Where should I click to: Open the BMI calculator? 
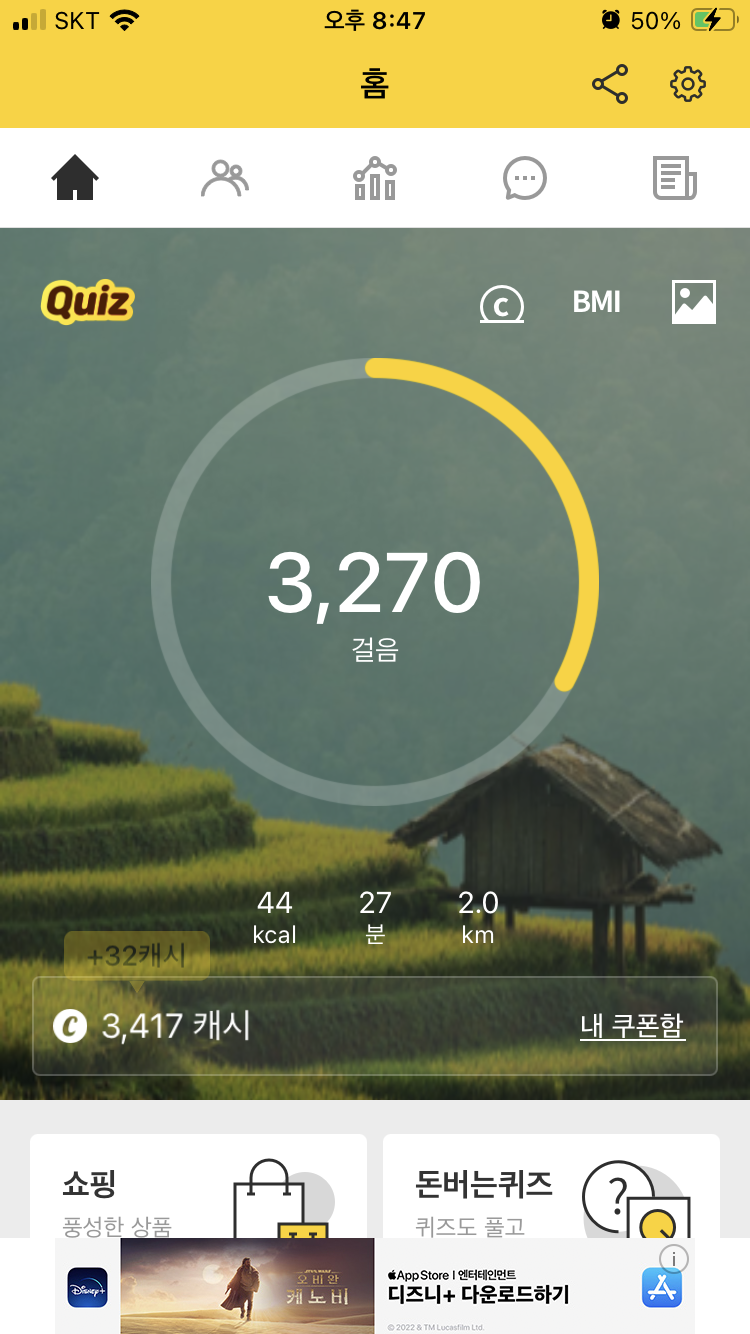[596, 302]
